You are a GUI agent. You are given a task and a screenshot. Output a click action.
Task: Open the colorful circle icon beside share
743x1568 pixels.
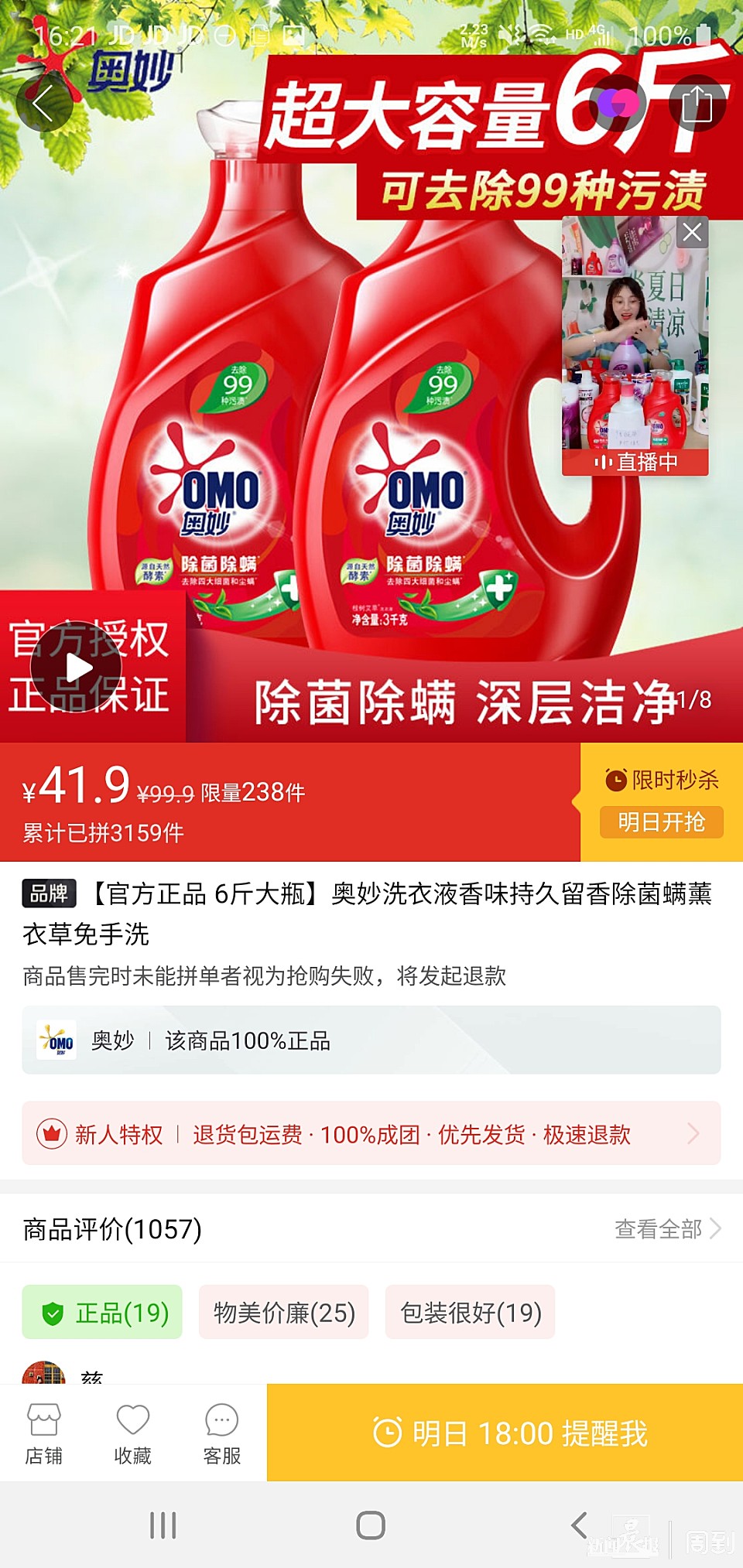[x=618, y=103]
